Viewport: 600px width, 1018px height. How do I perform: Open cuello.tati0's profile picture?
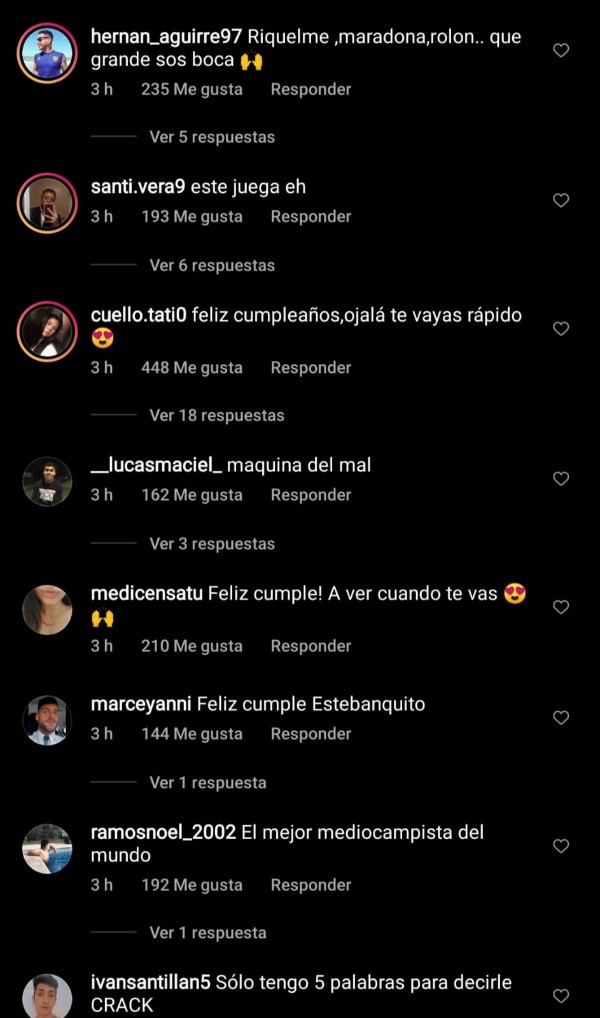(x=47, y=331)
